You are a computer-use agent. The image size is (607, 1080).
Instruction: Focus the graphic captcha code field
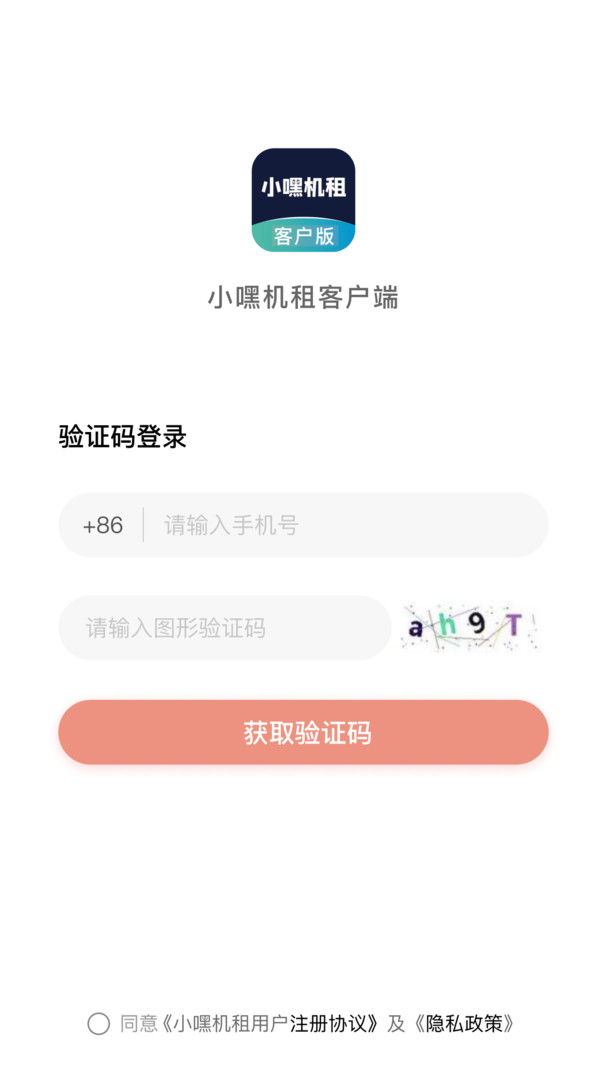pos(225,628)
